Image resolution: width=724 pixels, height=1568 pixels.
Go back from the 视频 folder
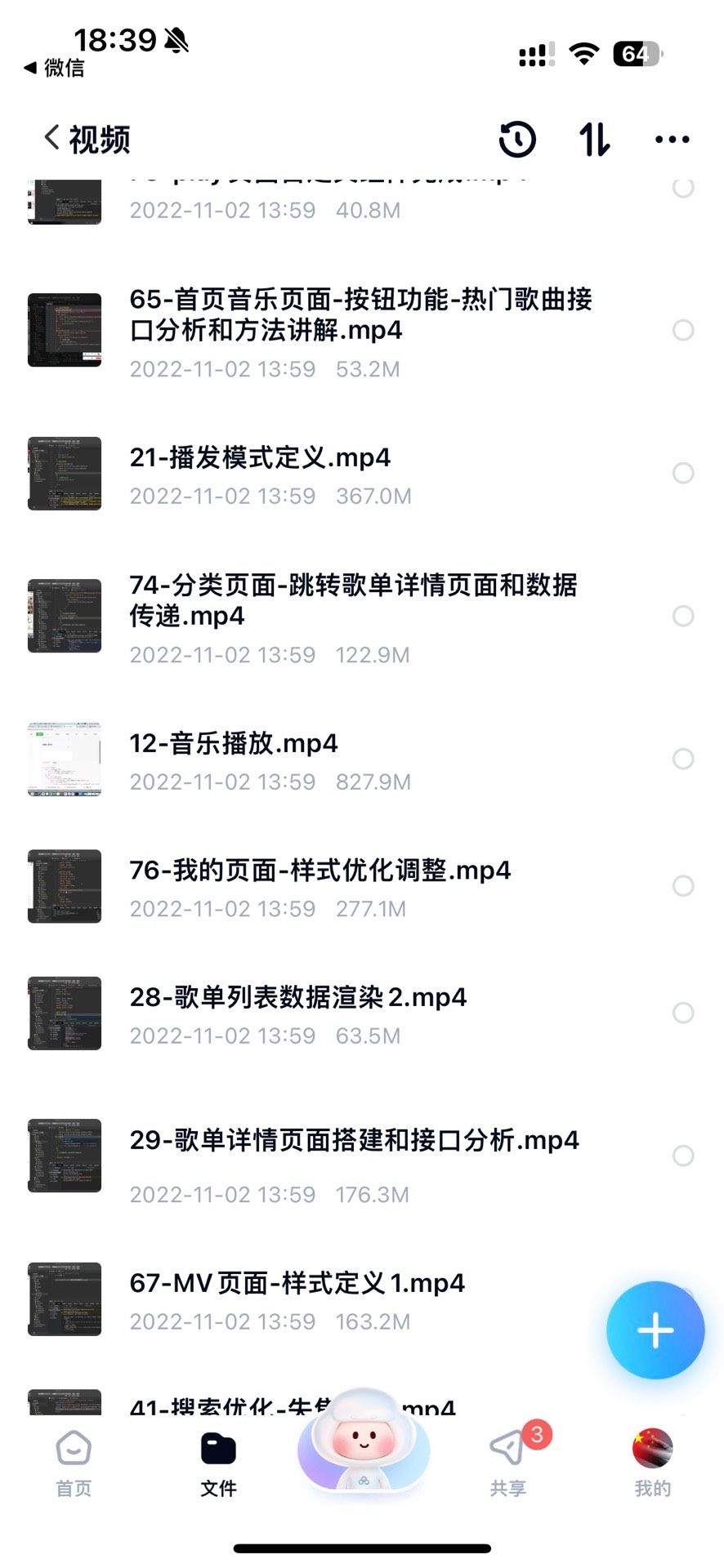(52, 138)
